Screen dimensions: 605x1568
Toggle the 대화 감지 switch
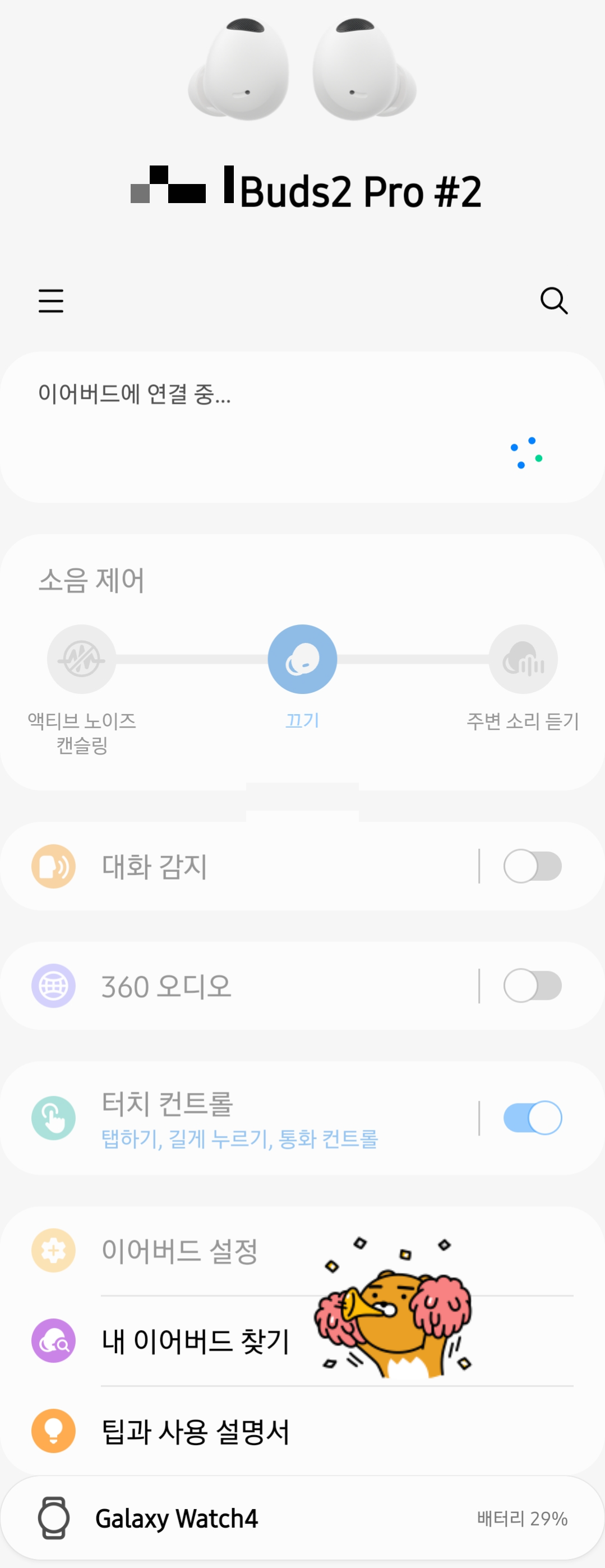click(x=533, y=866)
